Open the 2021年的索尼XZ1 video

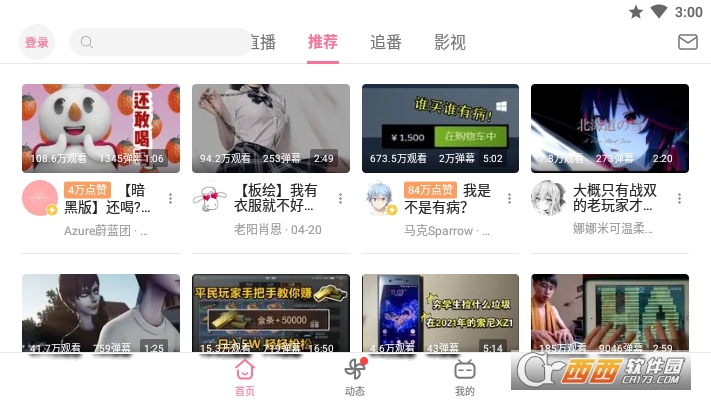point(440,312)
